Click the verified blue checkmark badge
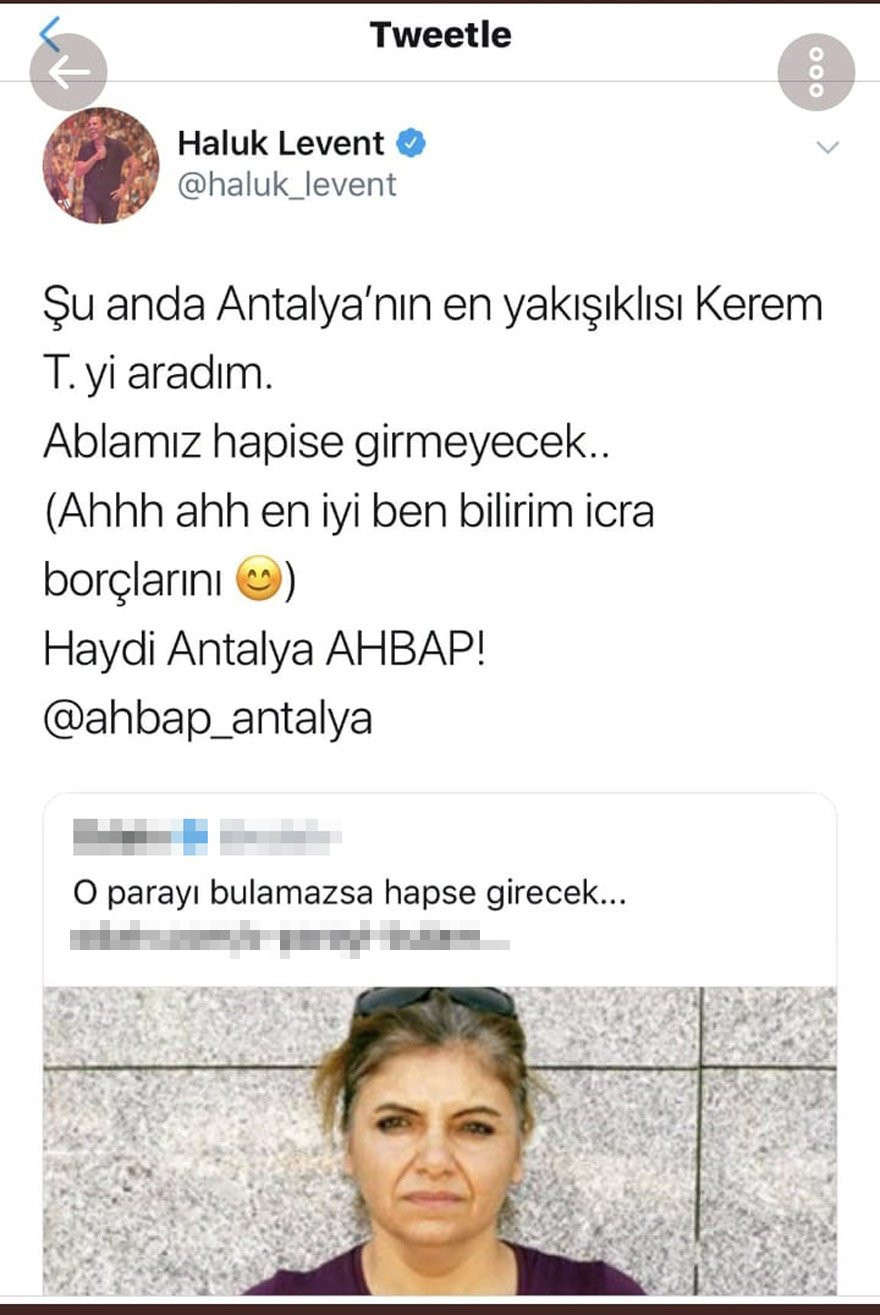 pos(408,143)
